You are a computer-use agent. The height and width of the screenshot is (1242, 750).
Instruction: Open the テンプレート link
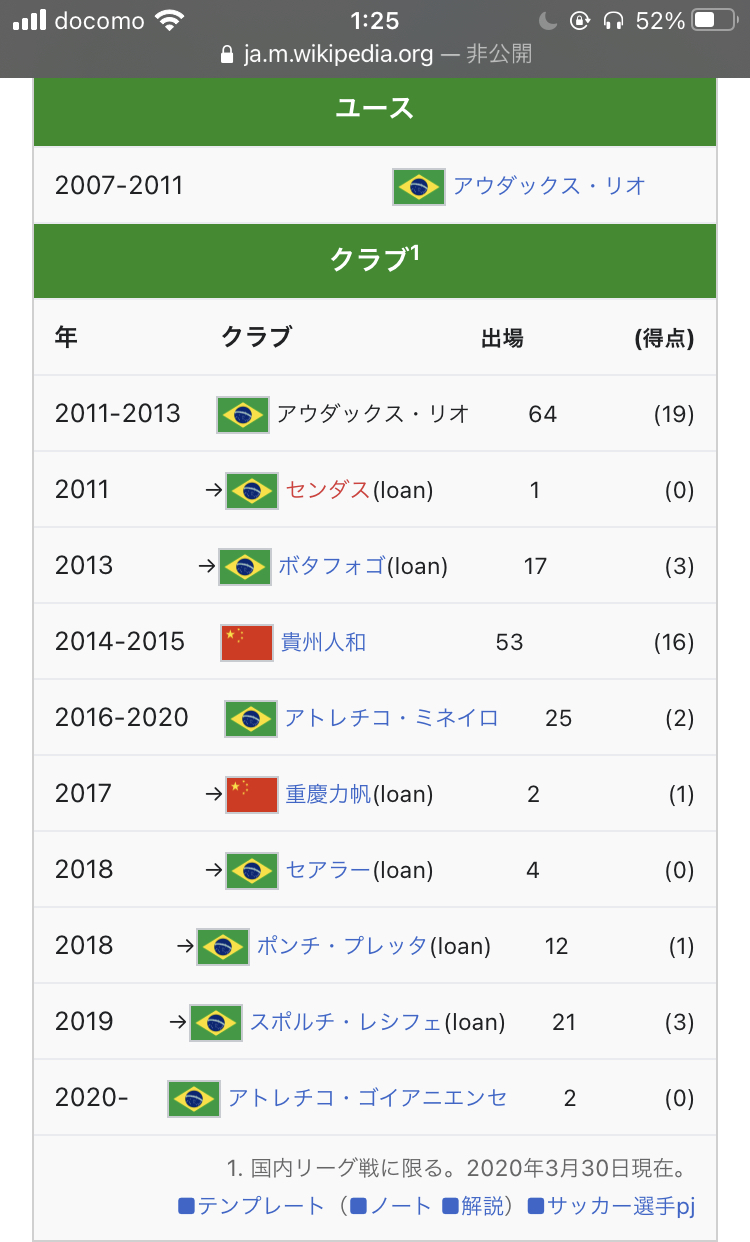pos(252,1206)
